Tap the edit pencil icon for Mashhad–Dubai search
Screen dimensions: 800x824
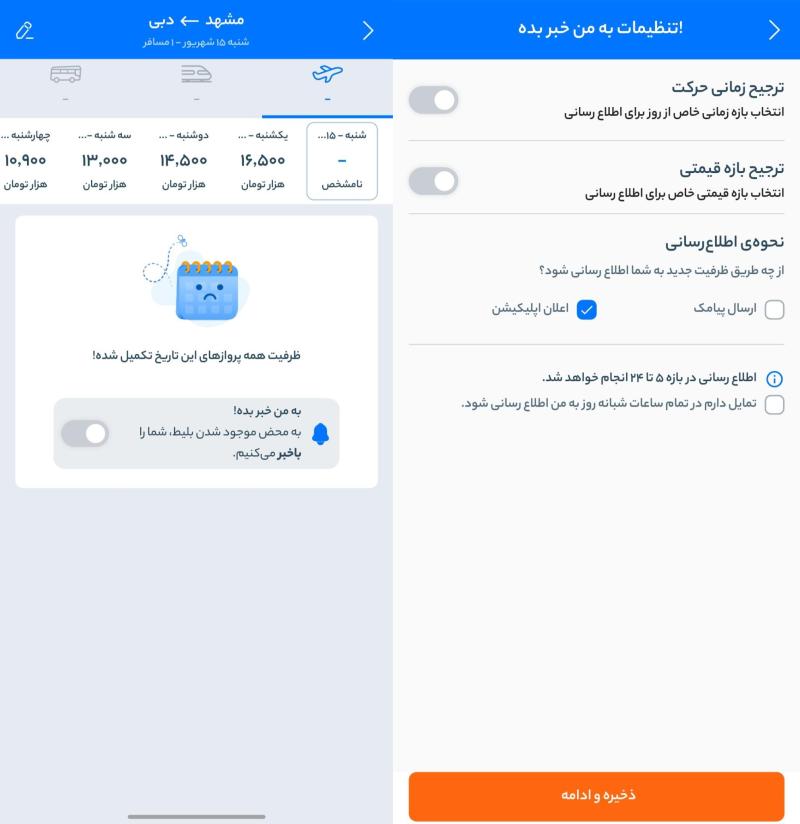[x=25, y=30]
